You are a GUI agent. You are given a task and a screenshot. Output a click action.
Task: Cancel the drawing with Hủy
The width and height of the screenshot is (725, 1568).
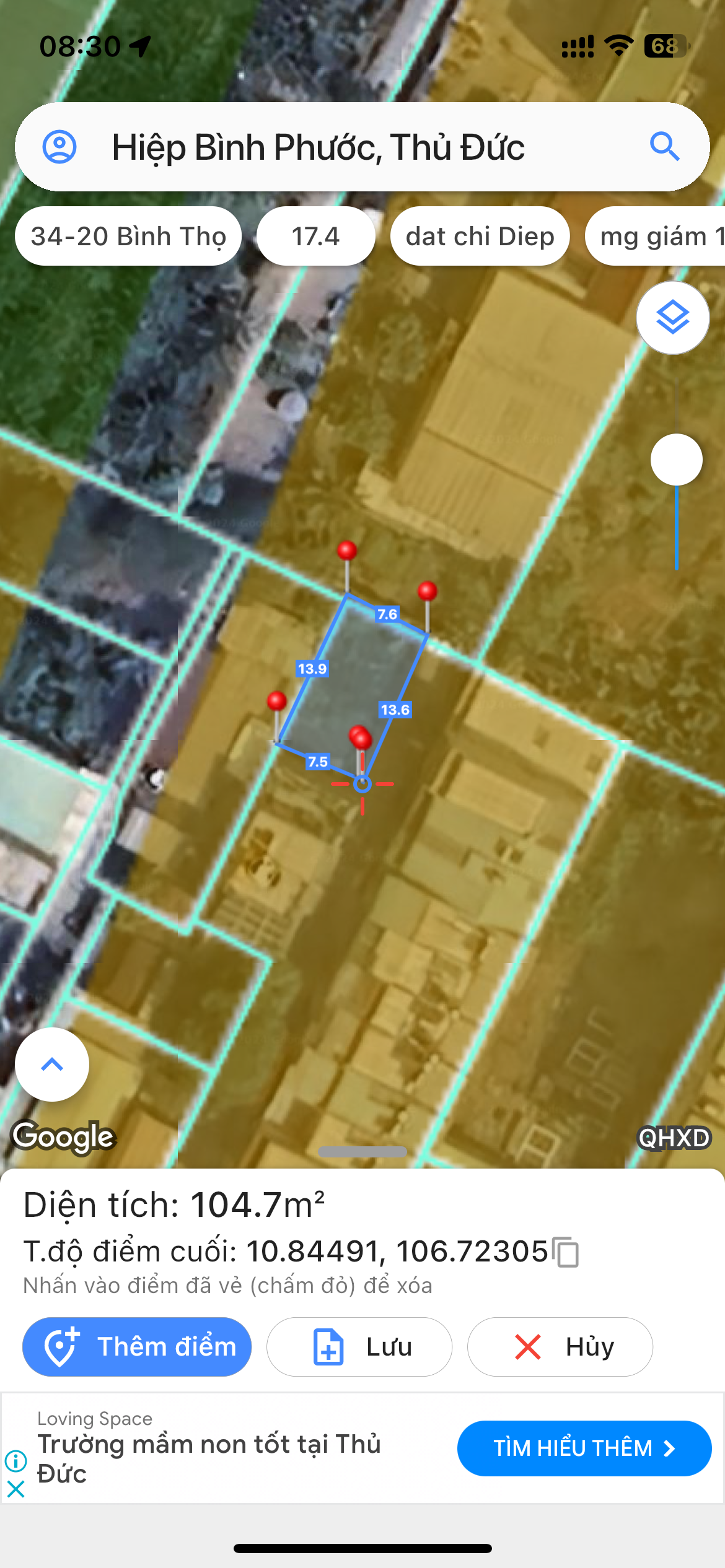(x=560, y=1347)
